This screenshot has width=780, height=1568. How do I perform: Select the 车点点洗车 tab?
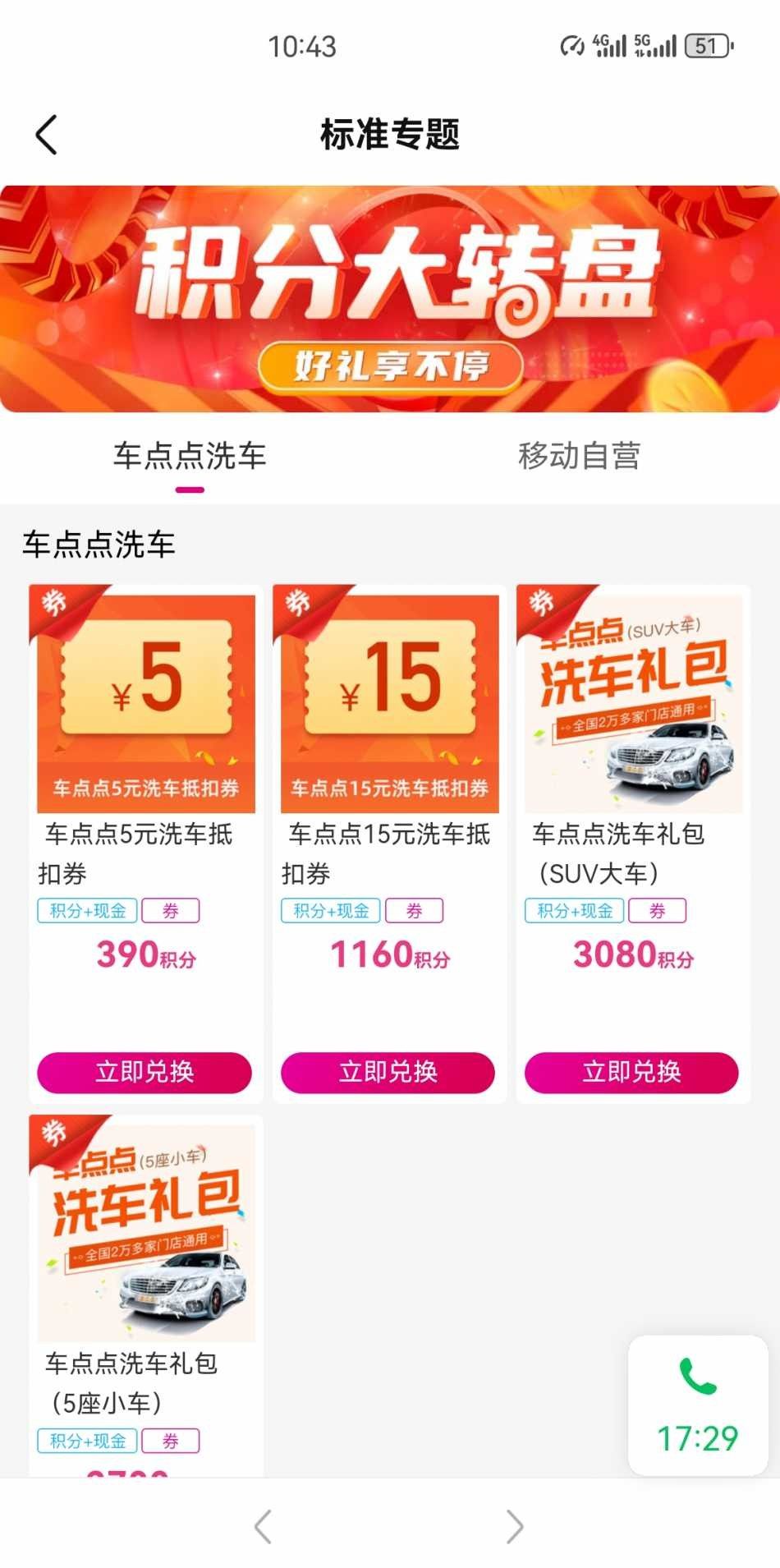pos(190,457)
